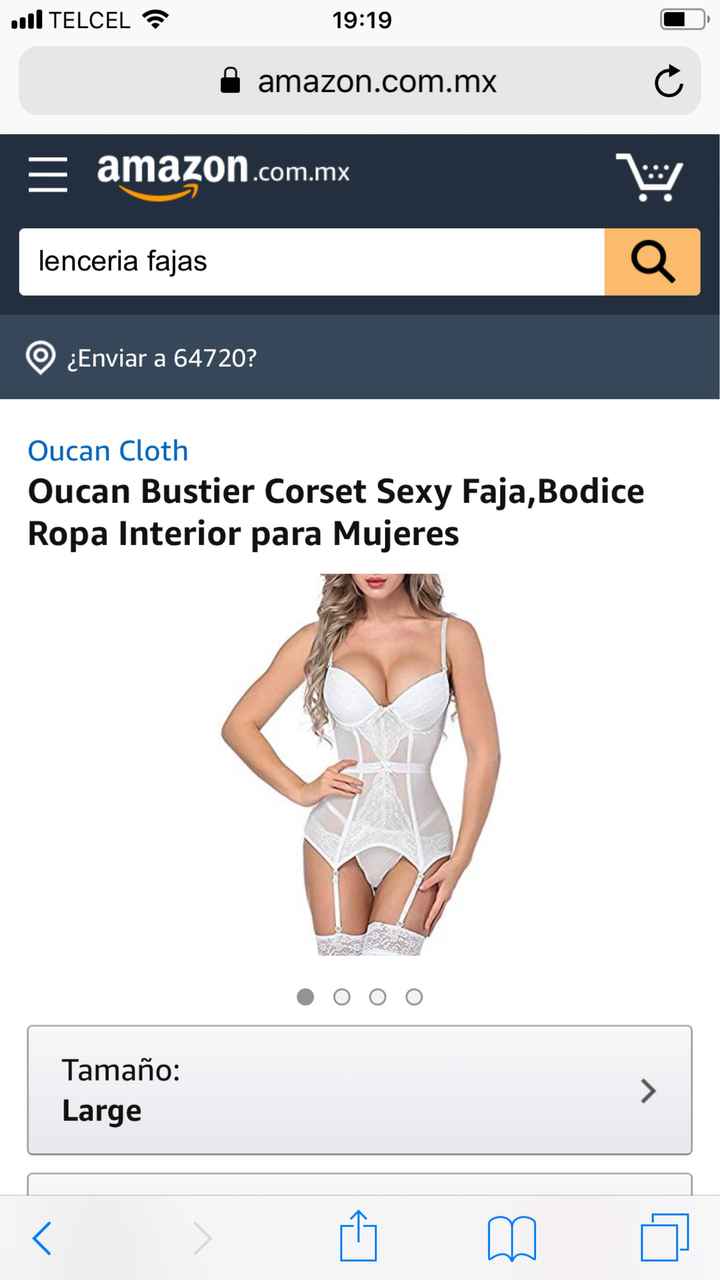This screenshot has width=720, height=1280.
Task: Tap the chevron next to Large
Action: 648,1091
